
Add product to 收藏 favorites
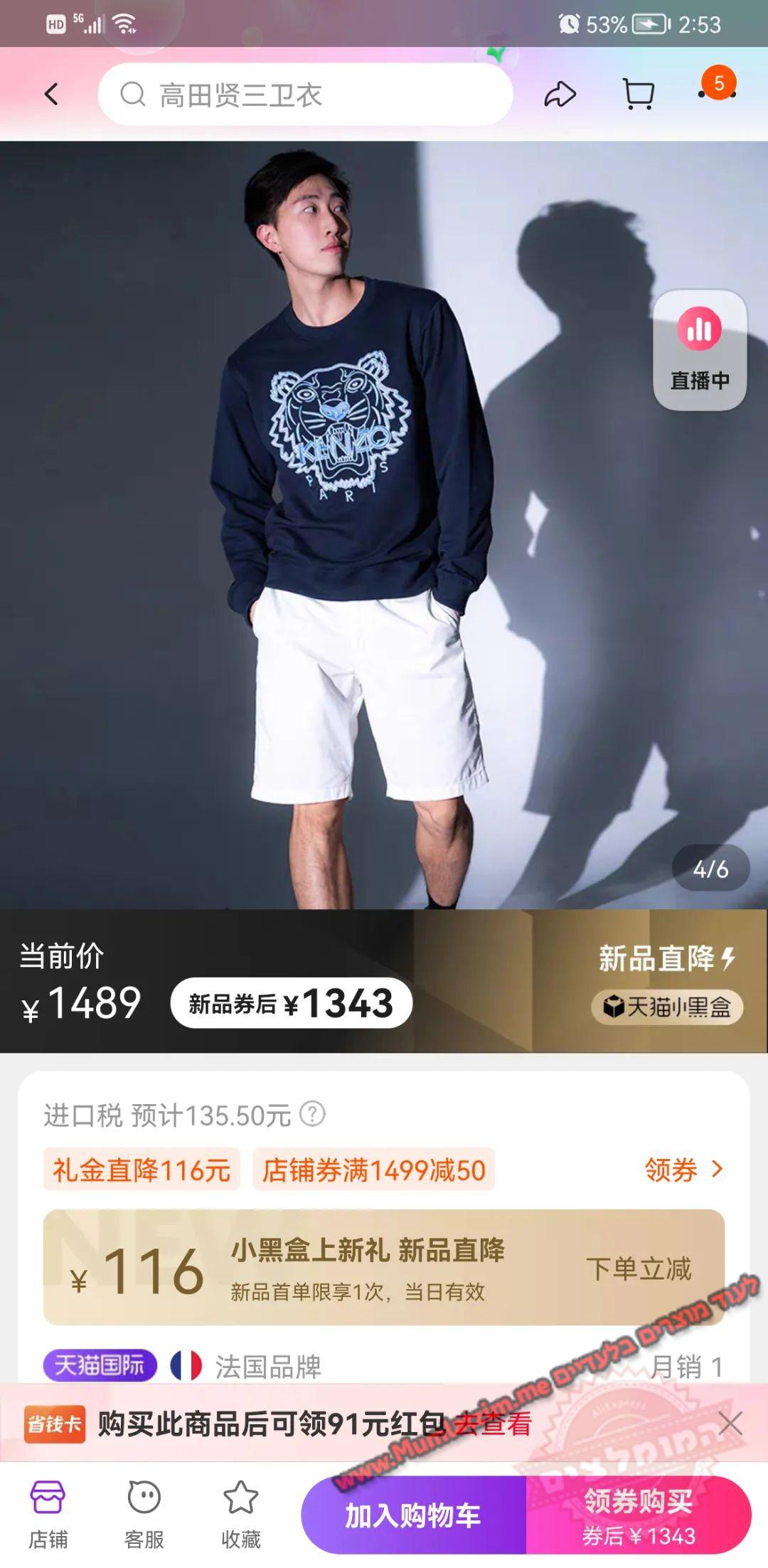(240, 1515)
